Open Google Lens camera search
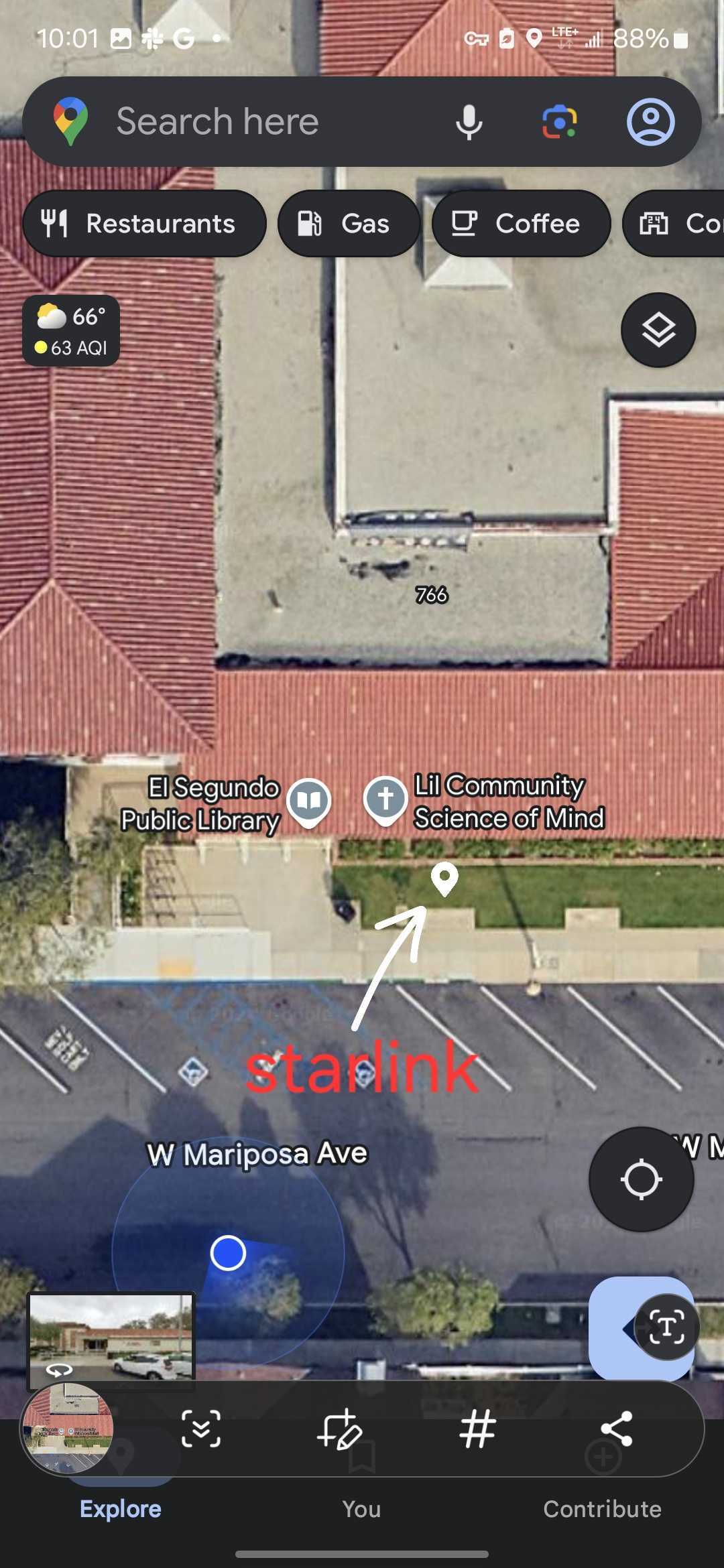The image size is (724, 1568). click(x=559, y=122)
